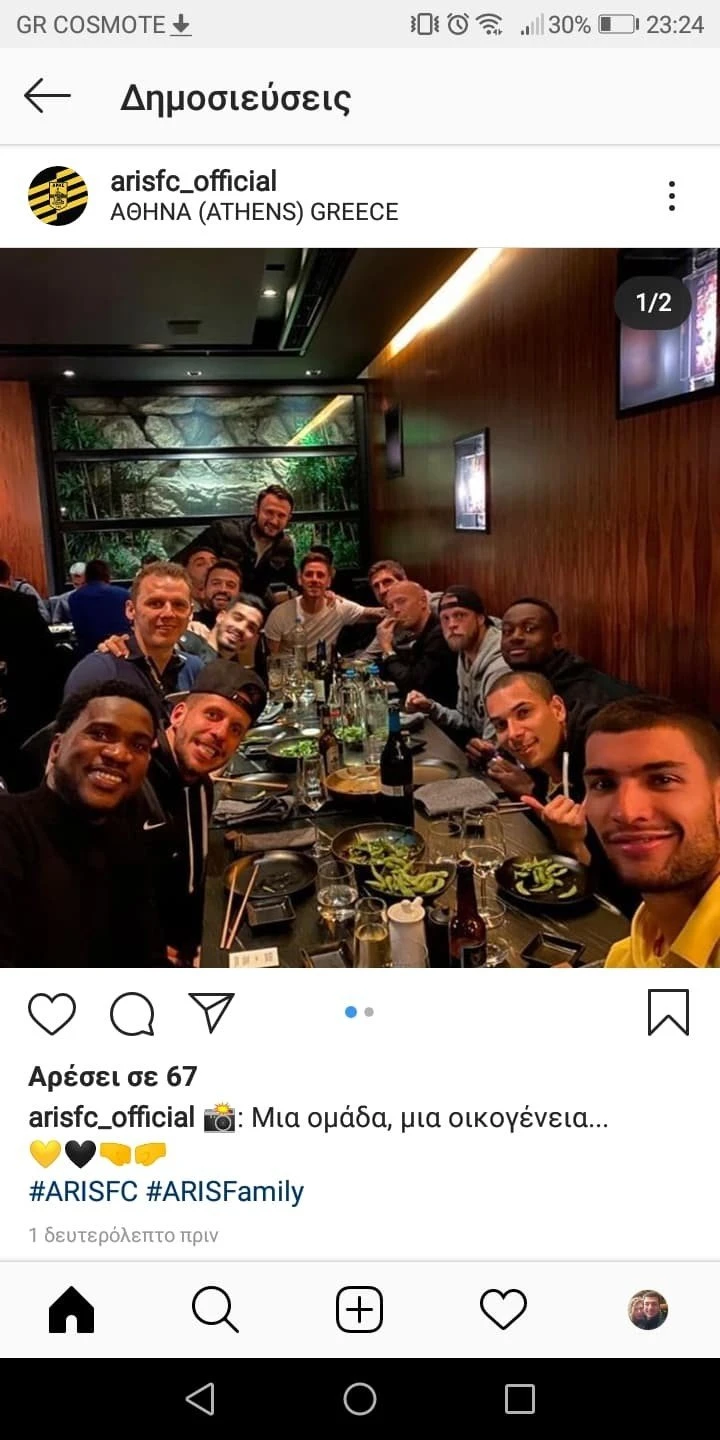Switch to the Search tab

[215, 1309]
